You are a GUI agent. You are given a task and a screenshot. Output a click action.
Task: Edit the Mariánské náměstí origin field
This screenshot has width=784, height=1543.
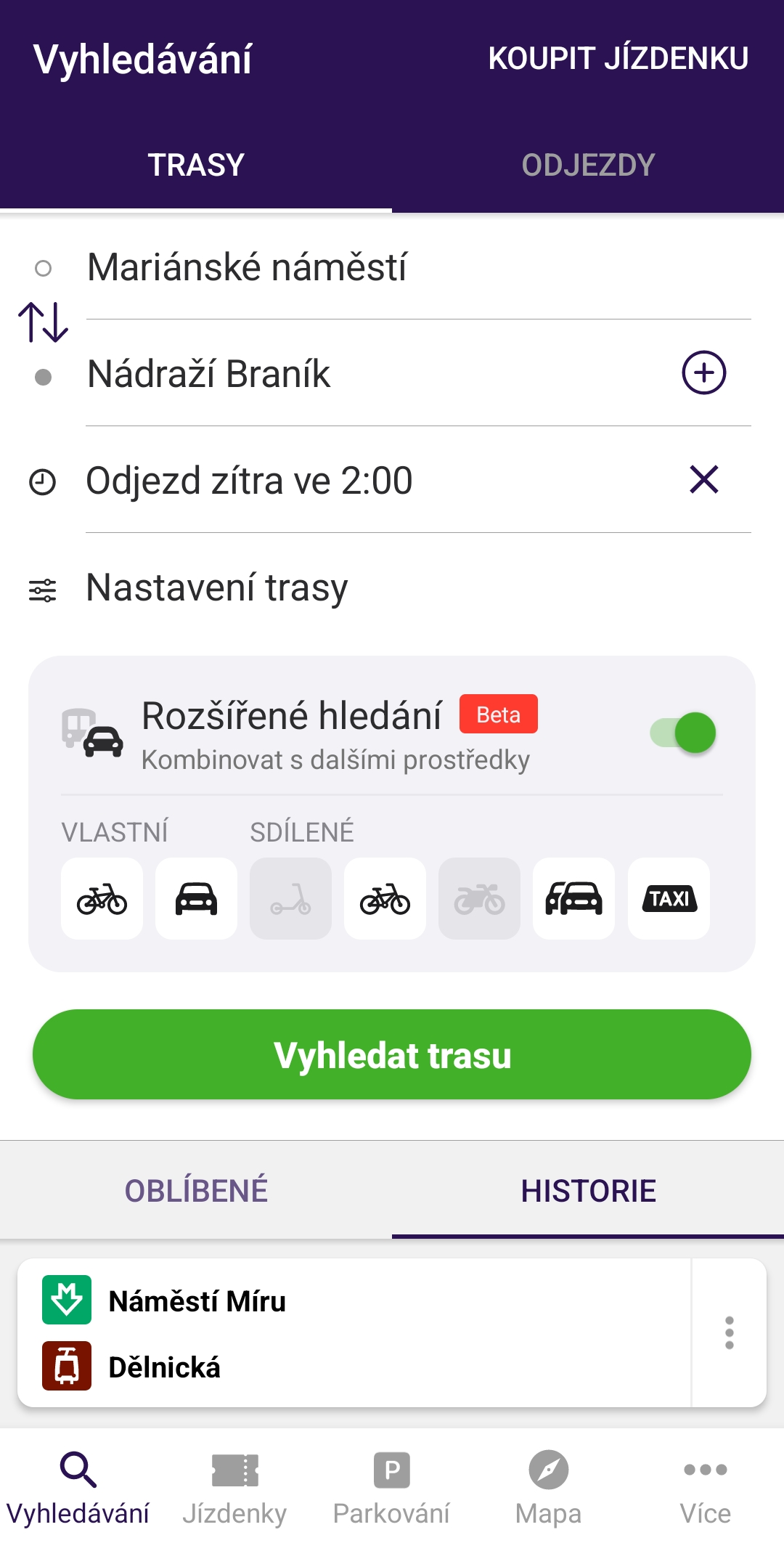249,267
